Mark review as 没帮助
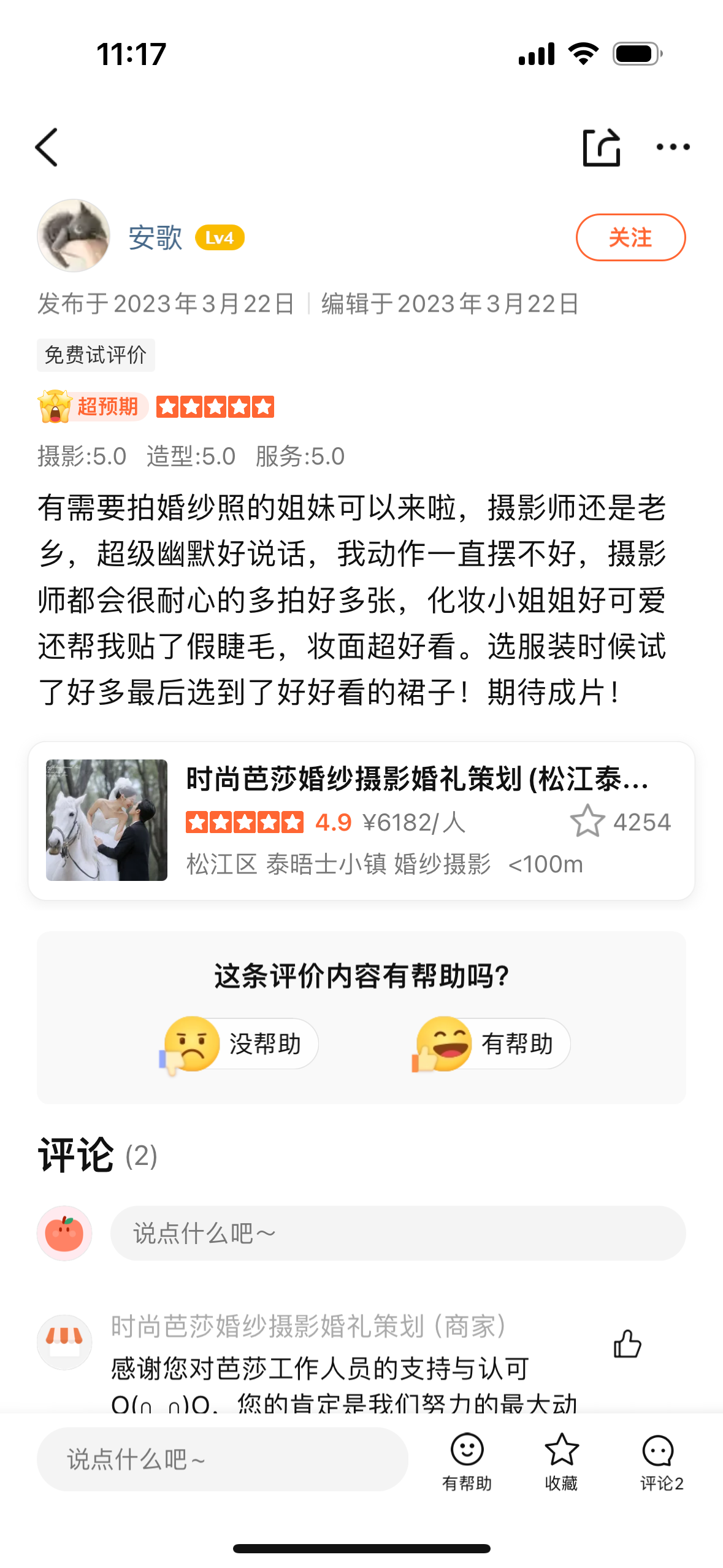Image resolution: width=723 pixels, height=1568 pixels. click(x=241, y=1043)
